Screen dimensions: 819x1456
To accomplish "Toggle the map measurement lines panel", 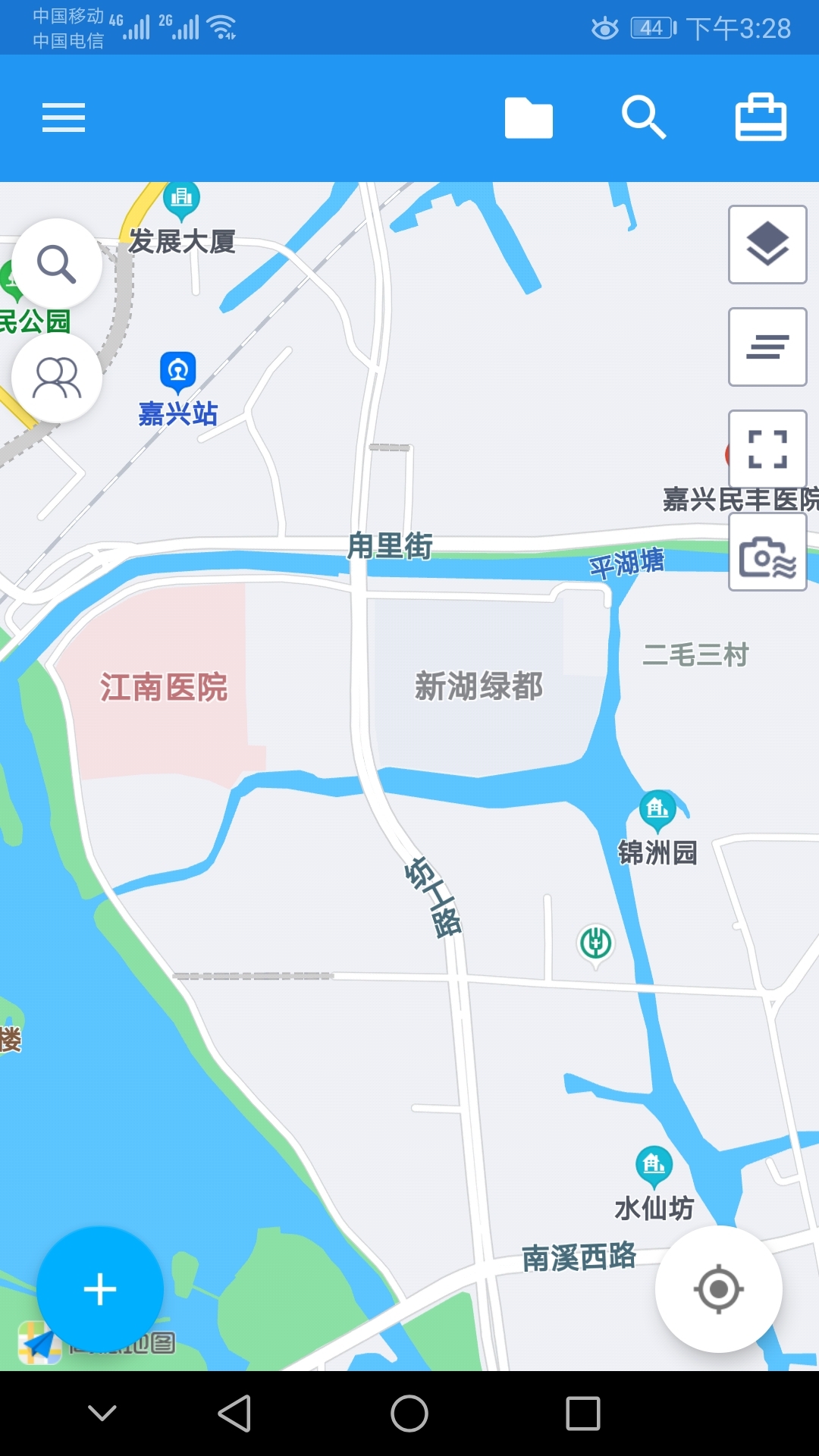I will (767, 347).
